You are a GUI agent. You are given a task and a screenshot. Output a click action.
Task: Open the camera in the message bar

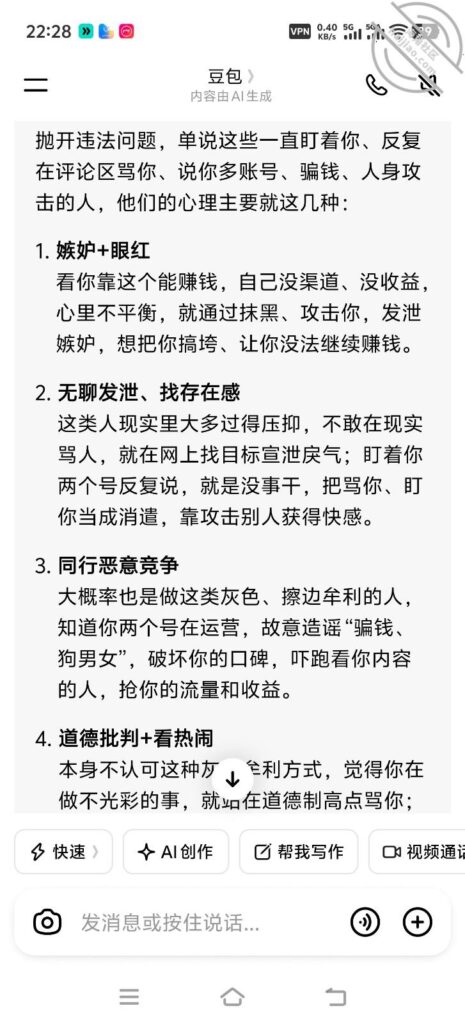point(47,922)
